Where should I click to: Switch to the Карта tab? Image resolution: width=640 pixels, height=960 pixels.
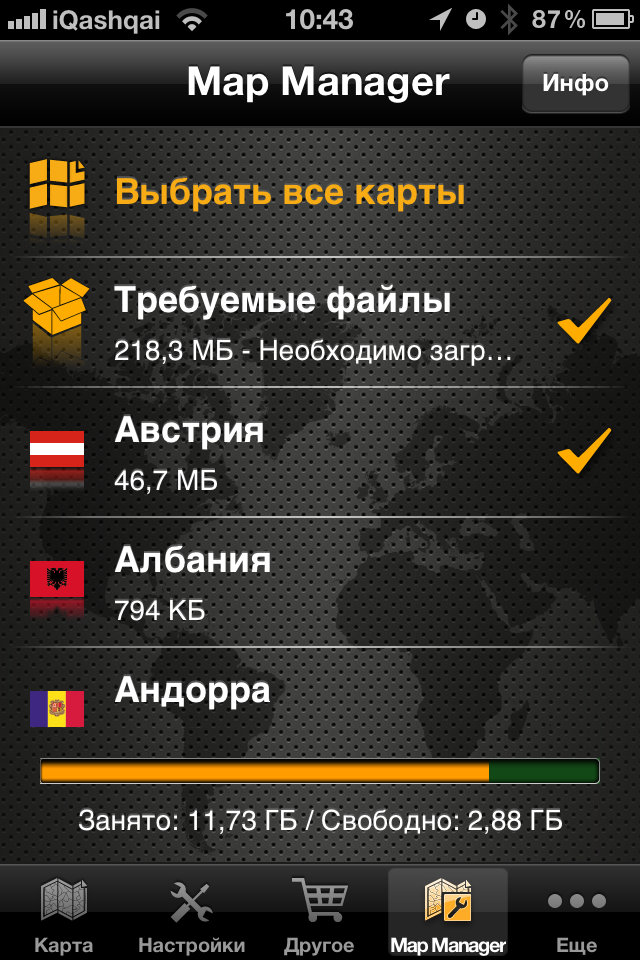[x=63, y=914]
